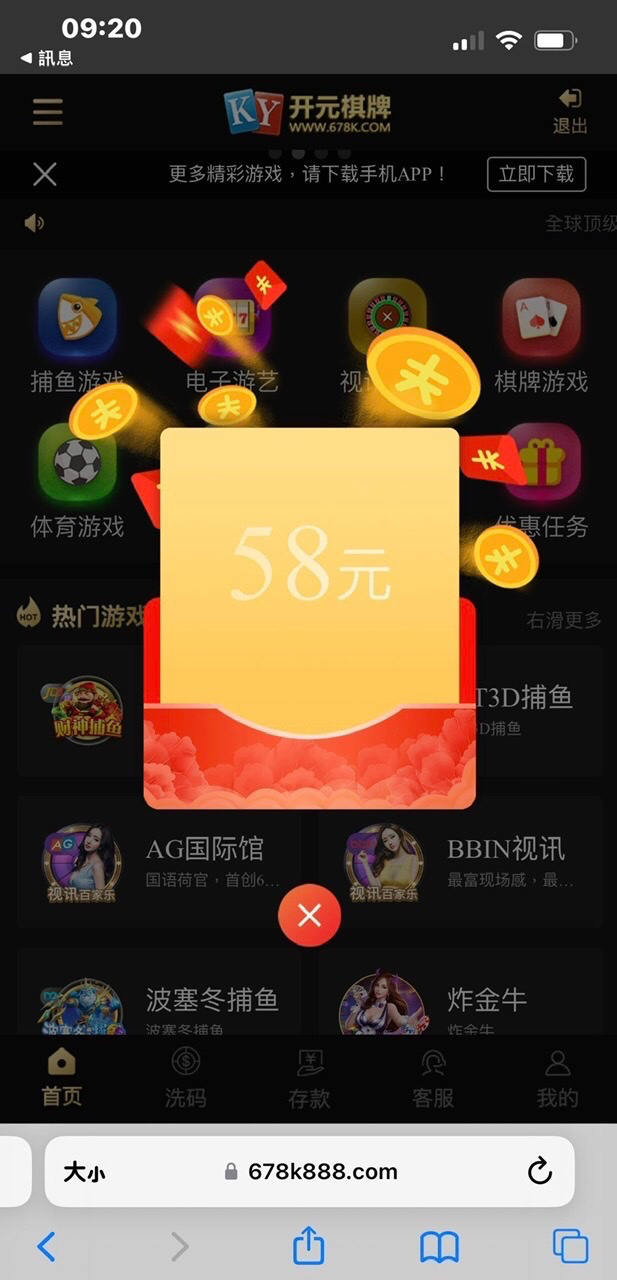Dismiss the download app banner
Viewport: 617px width, 1280px height.
coord(44,175)
